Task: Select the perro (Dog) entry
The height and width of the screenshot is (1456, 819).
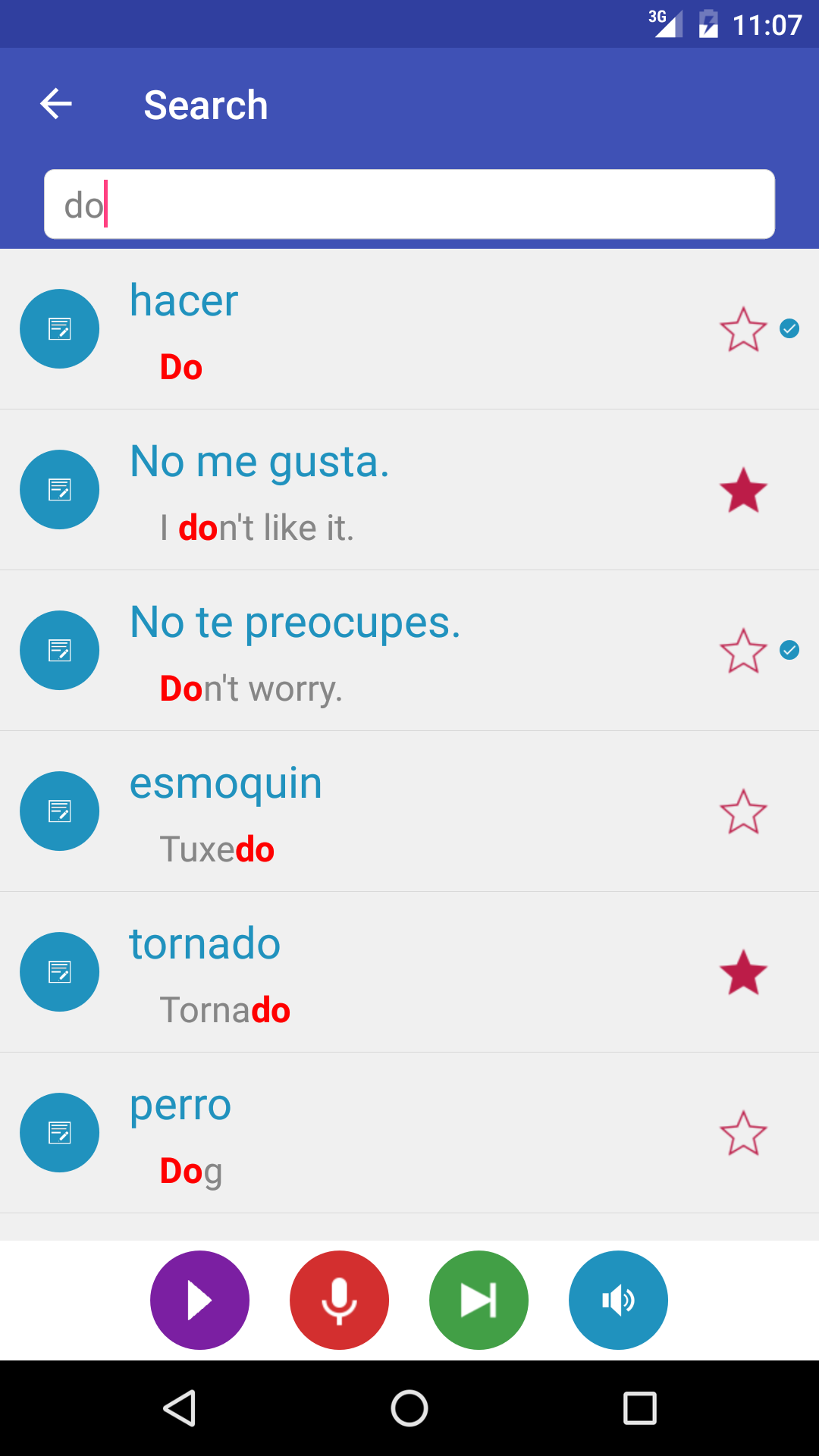Action: [x=379, y=1133]
